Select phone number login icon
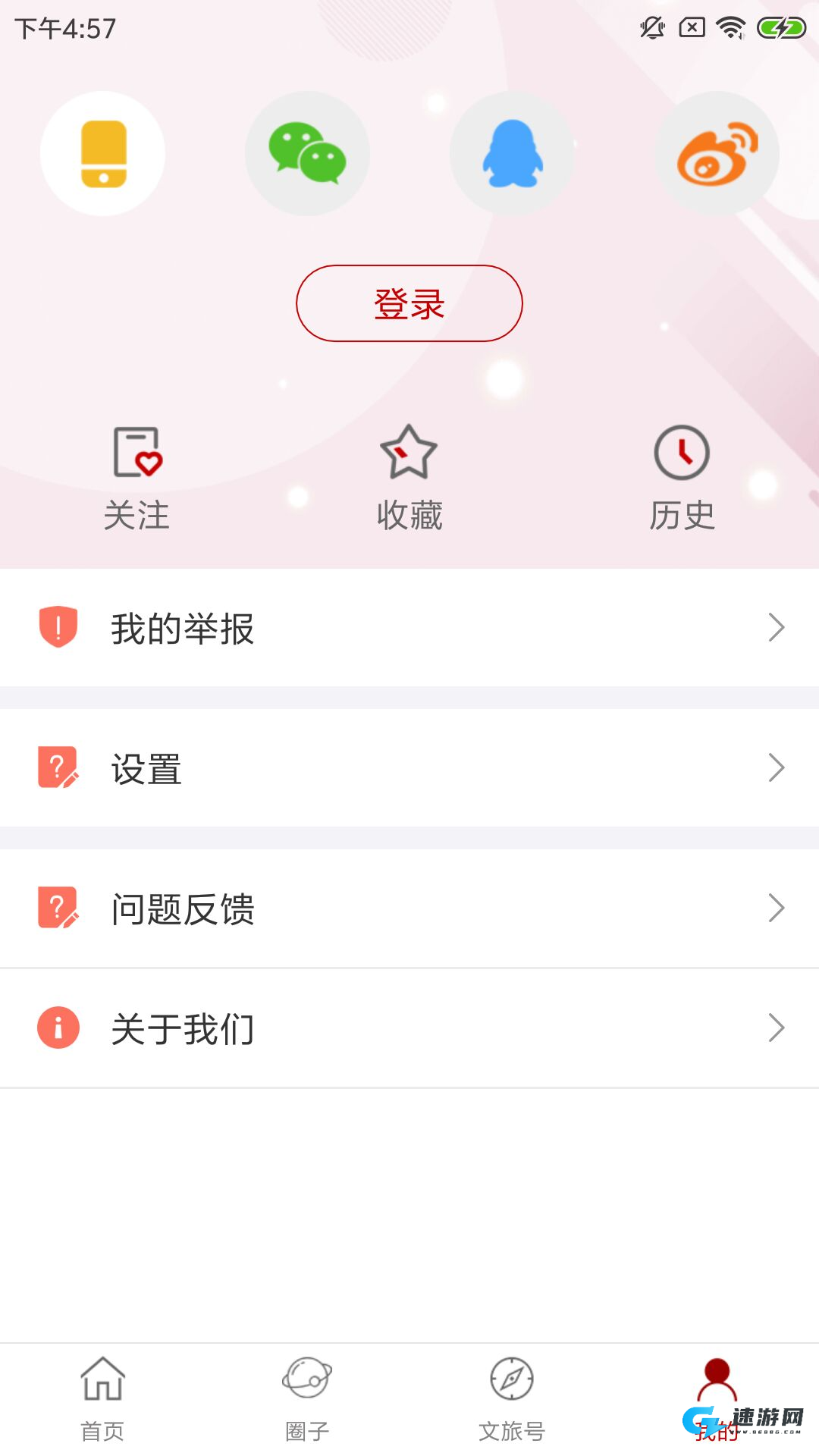The image size is (819, 1456). 102,153
